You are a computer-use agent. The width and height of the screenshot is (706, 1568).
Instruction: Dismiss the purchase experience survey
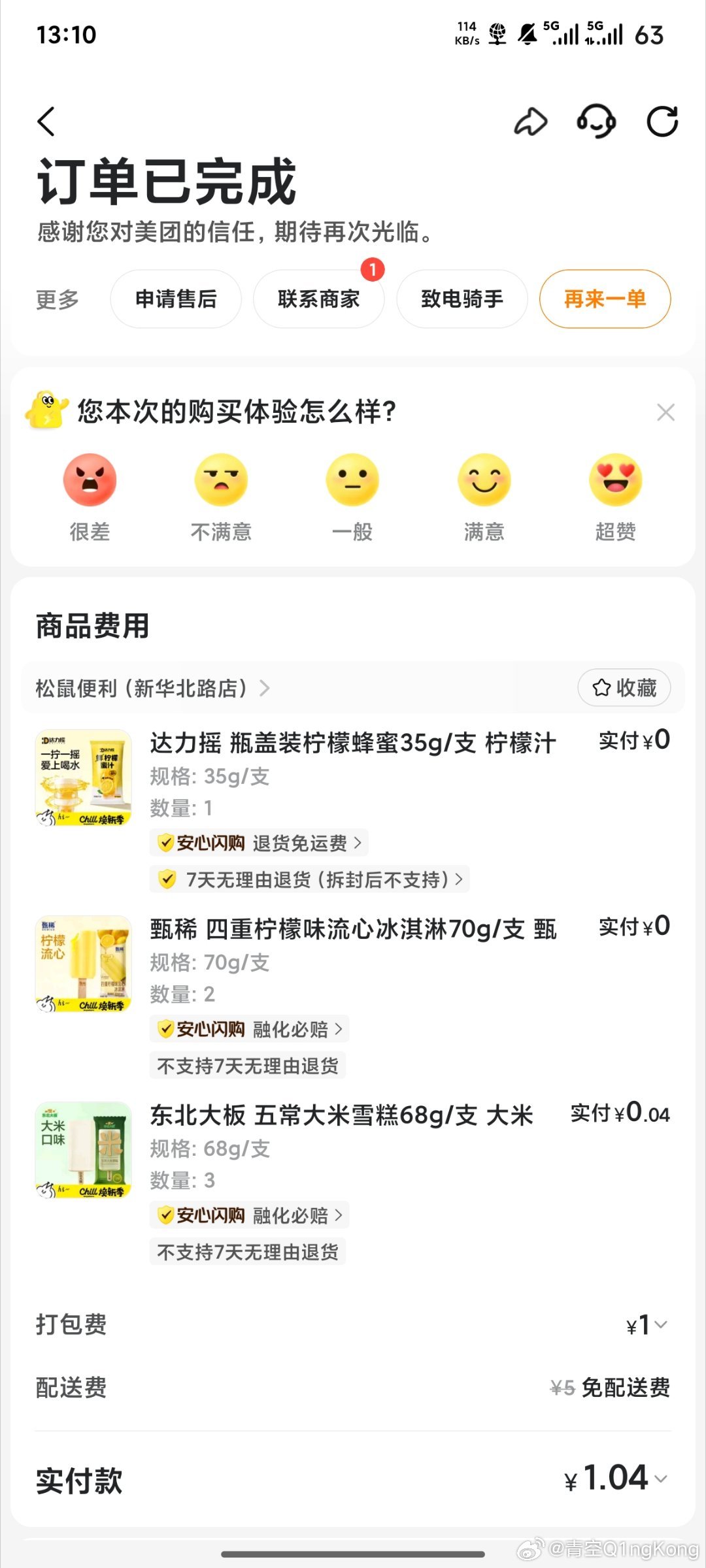pyautogui.click(x=665, y=412)
